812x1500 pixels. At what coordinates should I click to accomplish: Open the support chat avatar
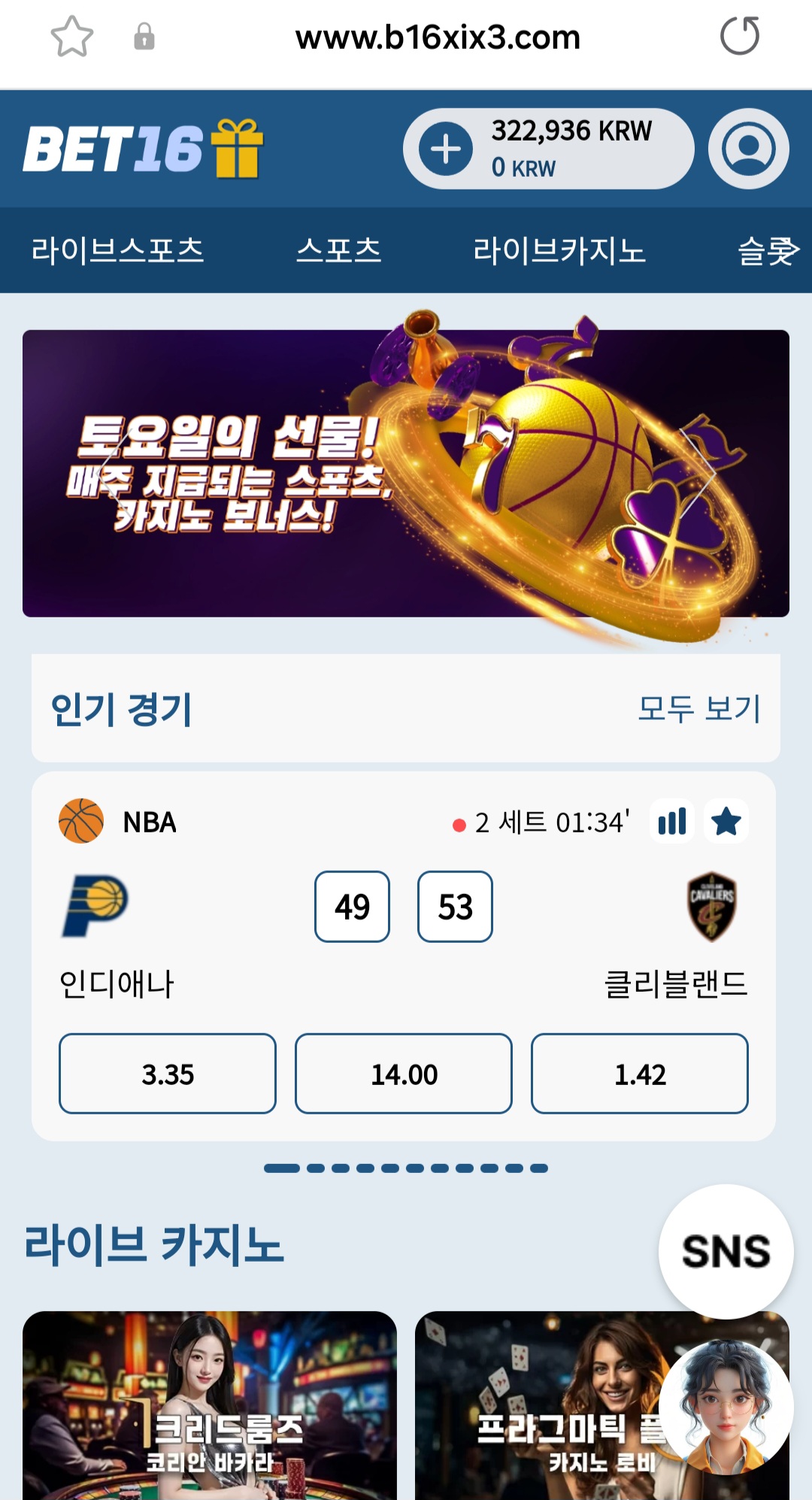coord(726,1407)
